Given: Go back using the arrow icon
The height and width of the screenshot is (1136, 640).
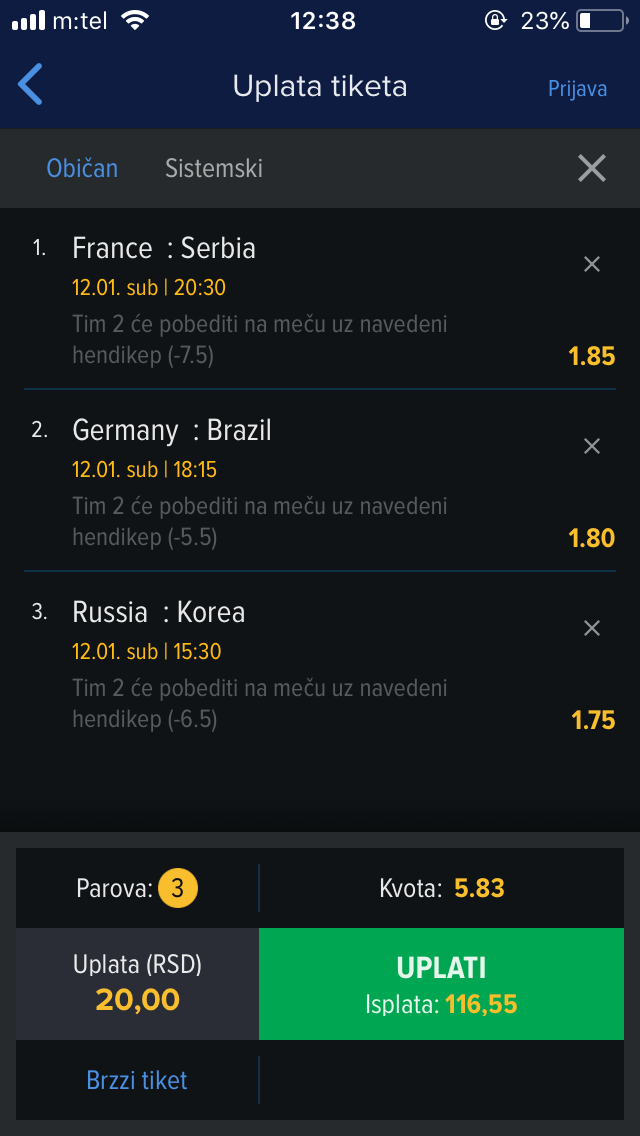Looking at the screenshot, I should 30,85.
